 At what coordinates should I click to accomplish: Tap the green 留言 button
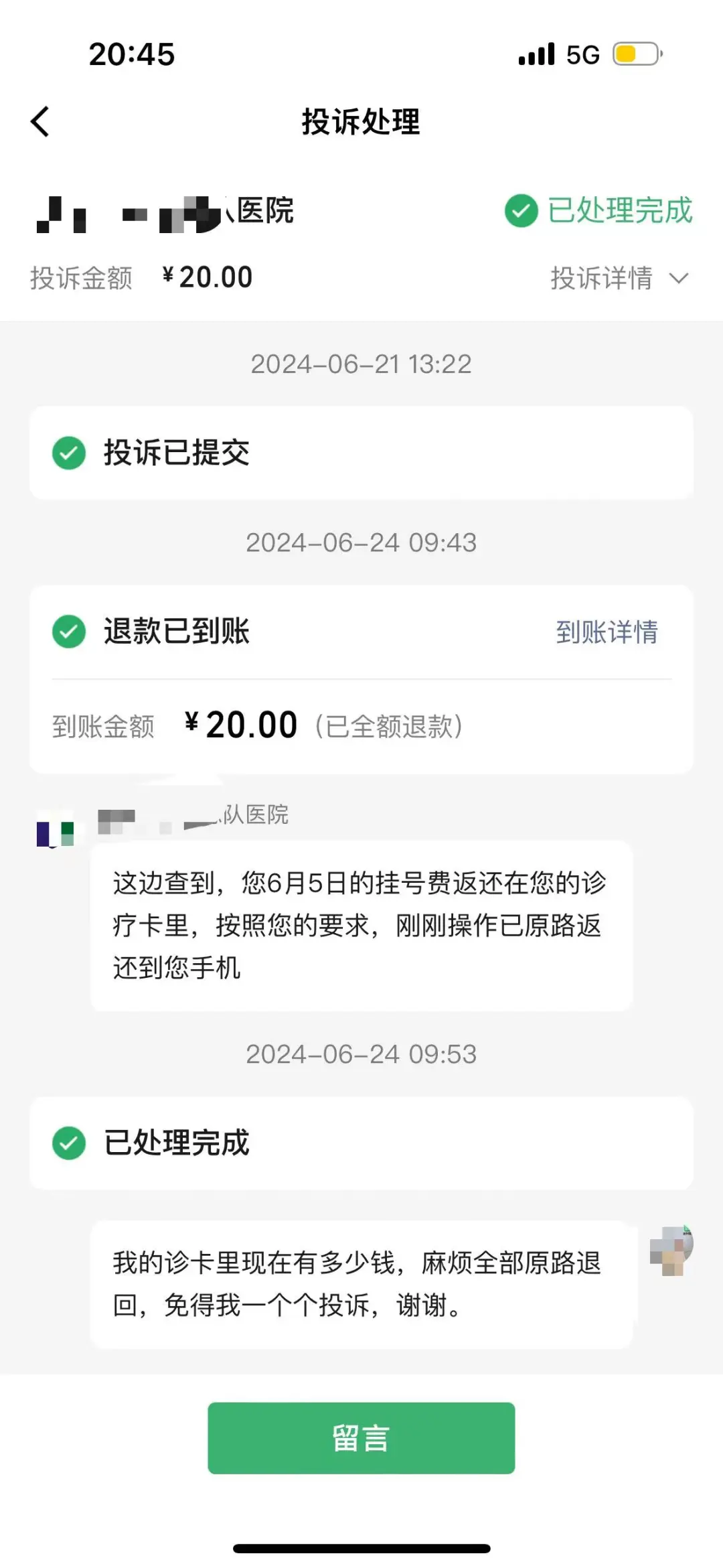(x=361, y=1437)
